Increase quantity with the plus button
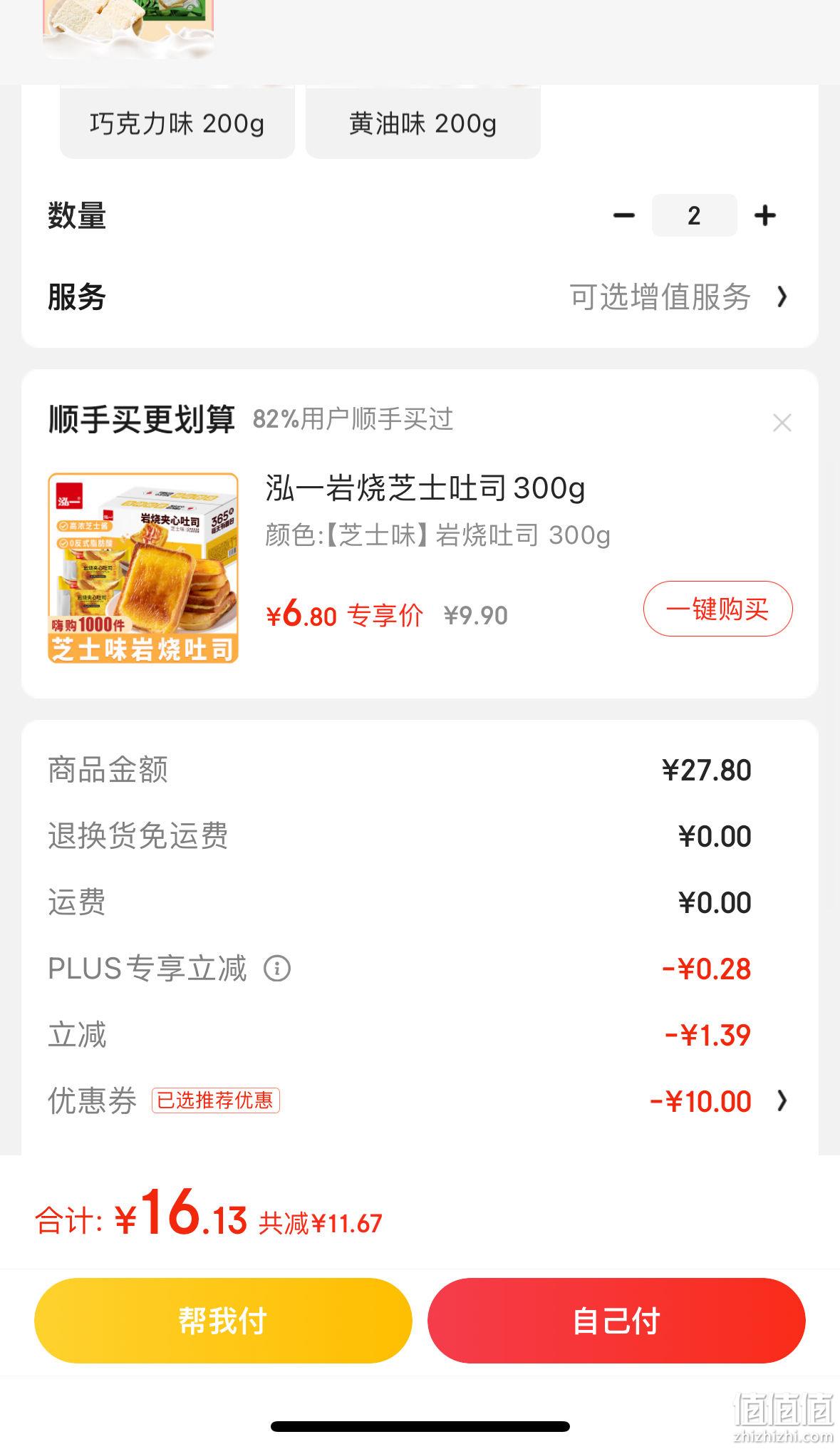Screen dimensions: 840x1449 tap(764, 215)
